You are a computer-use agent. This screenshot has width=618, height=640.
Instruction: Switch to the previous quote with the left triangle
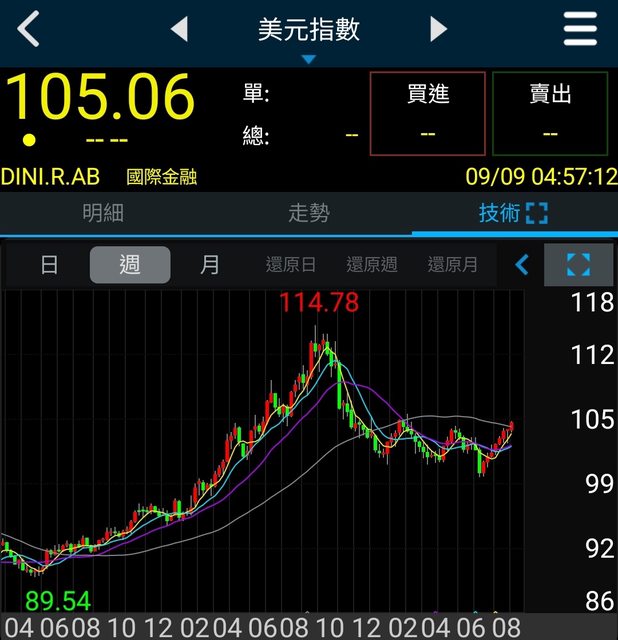coord(180,30)
